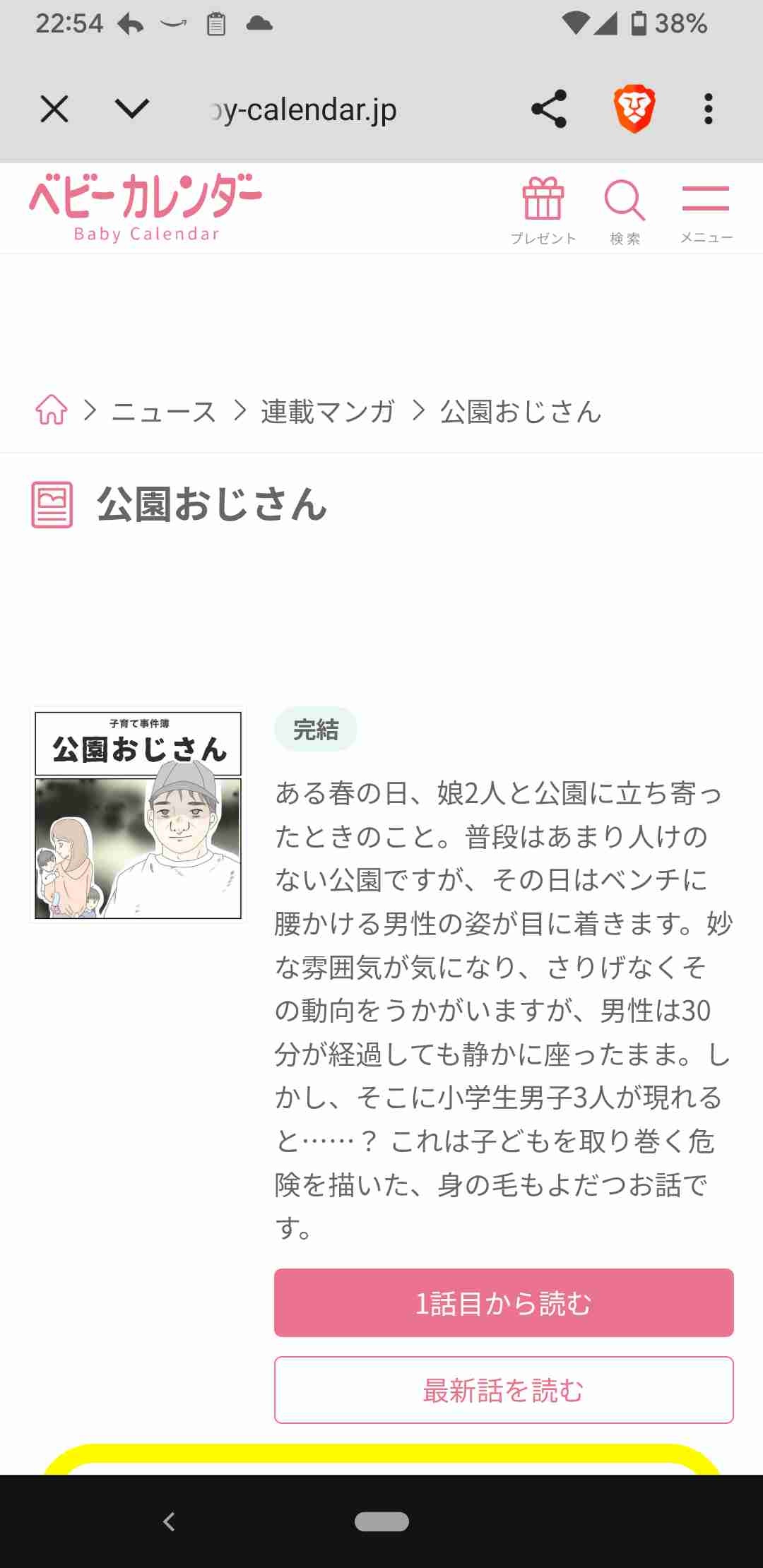Go to the Baby Calendar homepage logo

(x=146, y=208)
